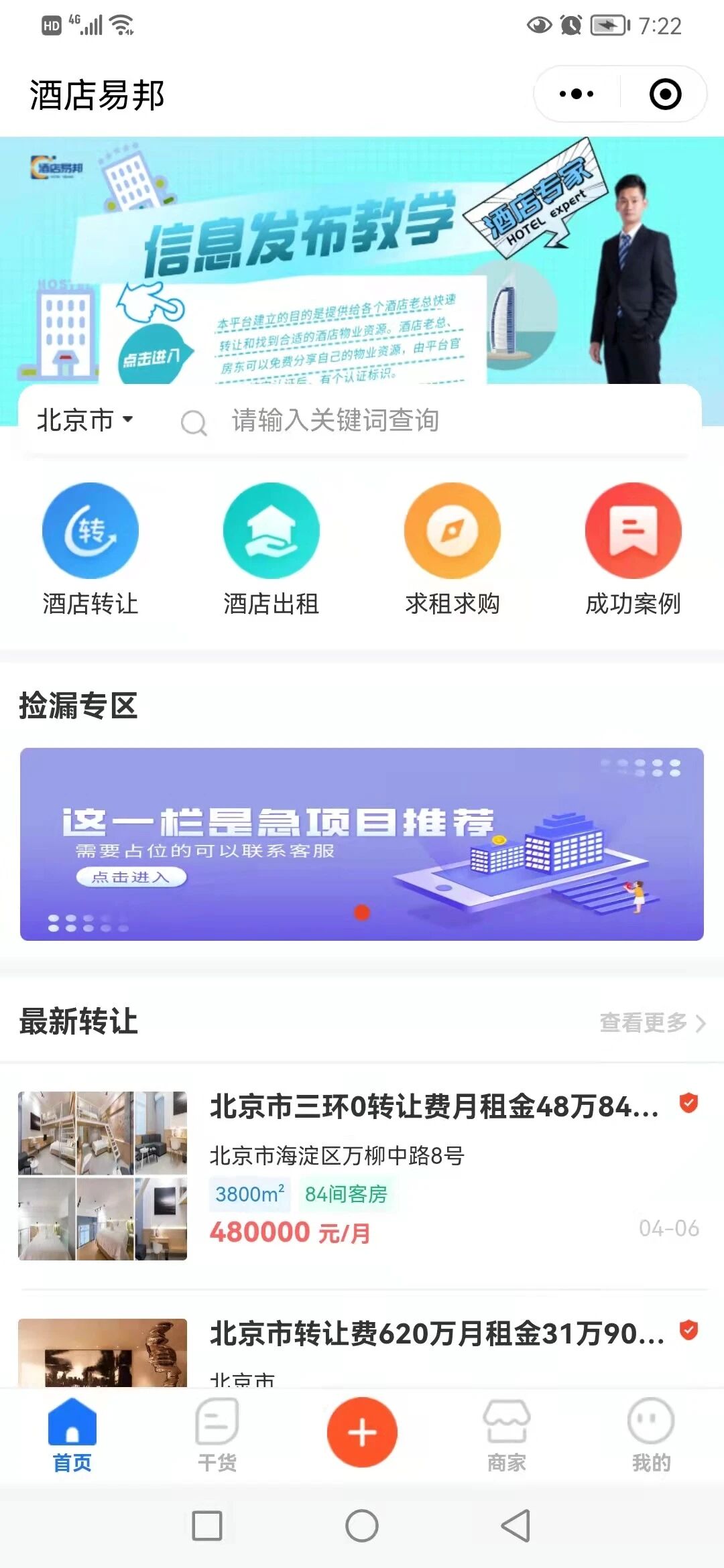The height and width of the screenshot is (1568, 724).
Task: Open 求租求购 category
Action: pyautogui.click(x=452, y=549)
